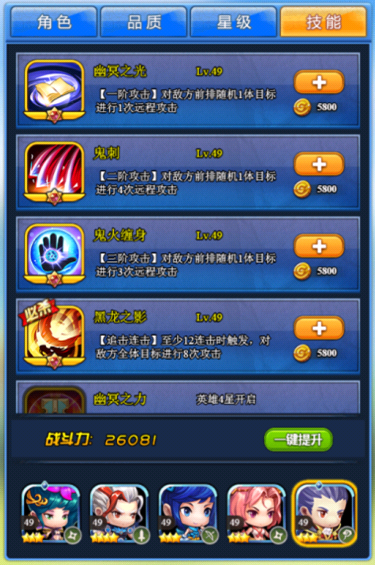Choose the blue-haired hero avatar
Image resolution: width=375 pixels, height=565 pixels.
(x=188, y=513)
